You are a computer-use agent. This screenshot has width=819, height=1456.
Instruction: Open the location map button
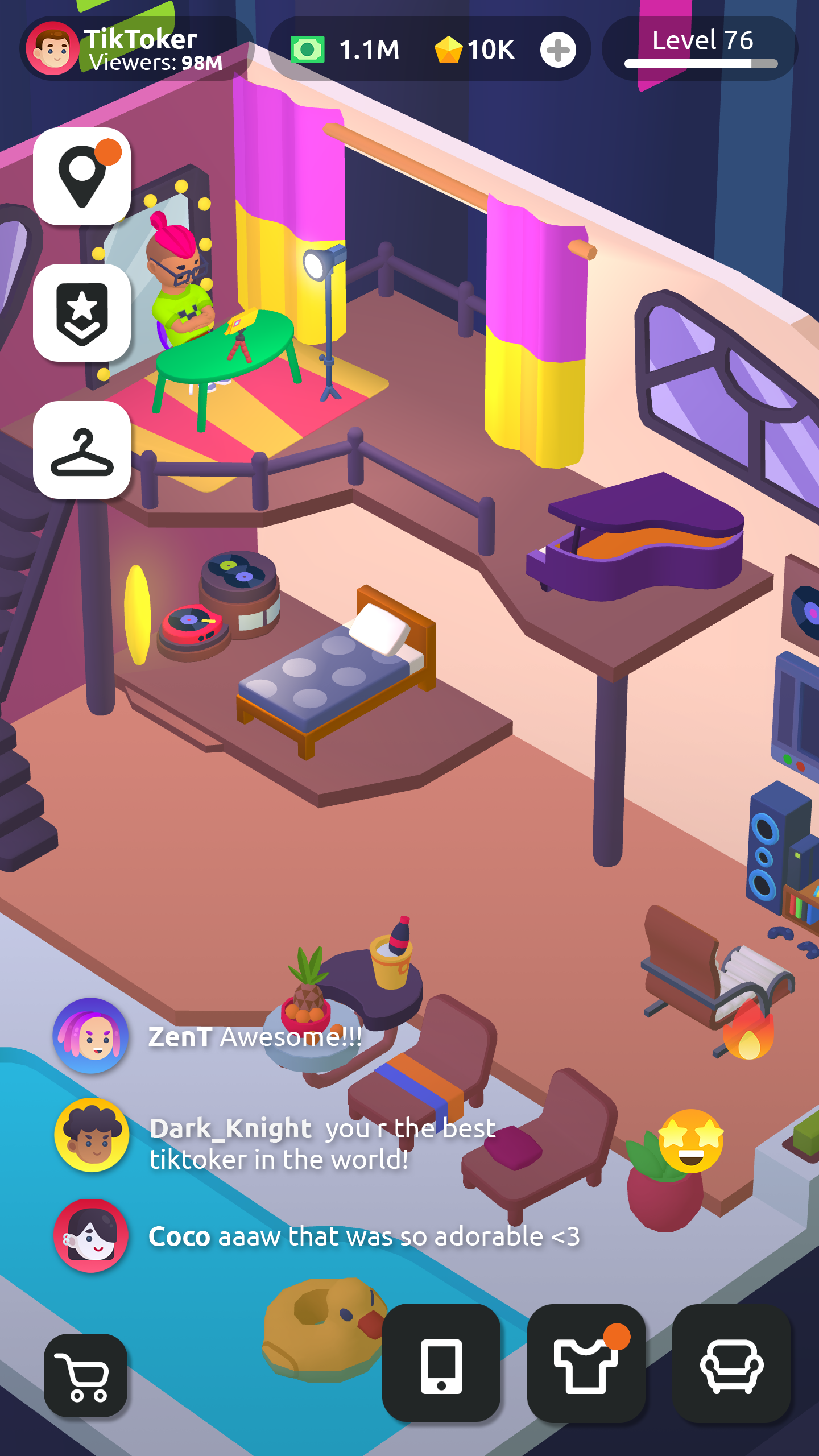tap(82, 176)
